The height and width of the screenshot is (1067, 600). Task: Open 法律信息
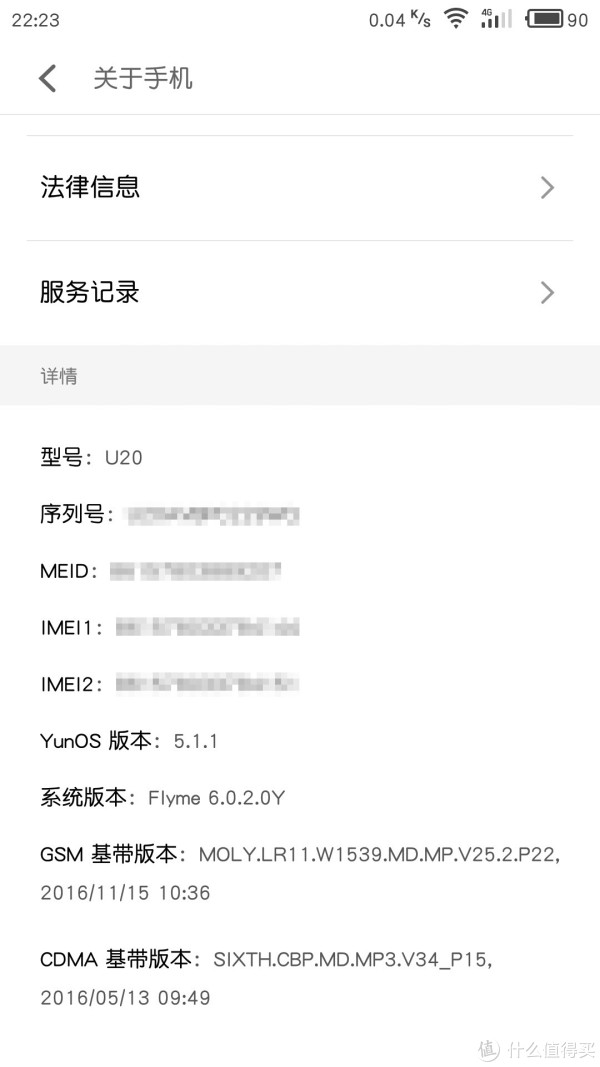click(x=300, y=188)
